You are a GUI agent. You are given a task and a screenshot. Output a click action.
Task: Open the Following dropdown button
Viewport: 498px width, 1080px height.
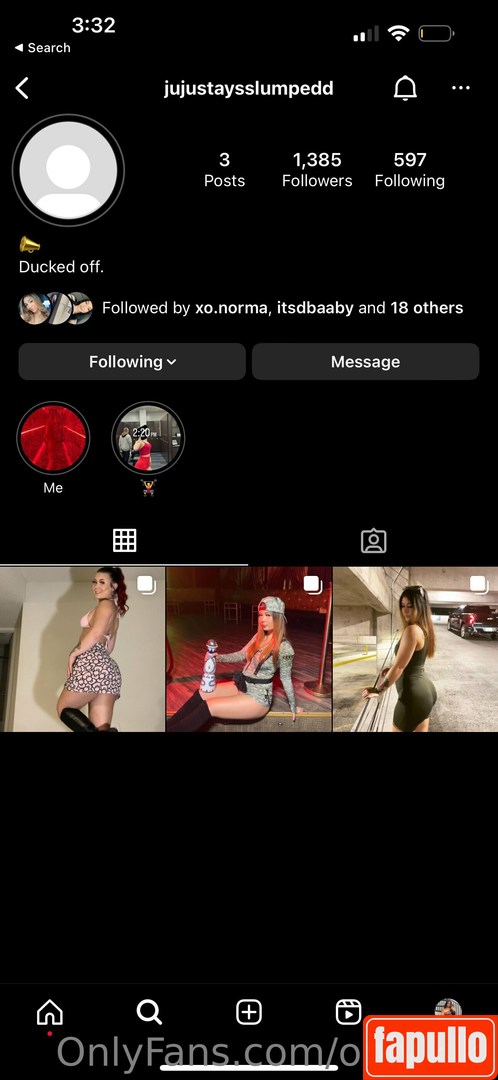pyautogui.click(x=132, y=362)
